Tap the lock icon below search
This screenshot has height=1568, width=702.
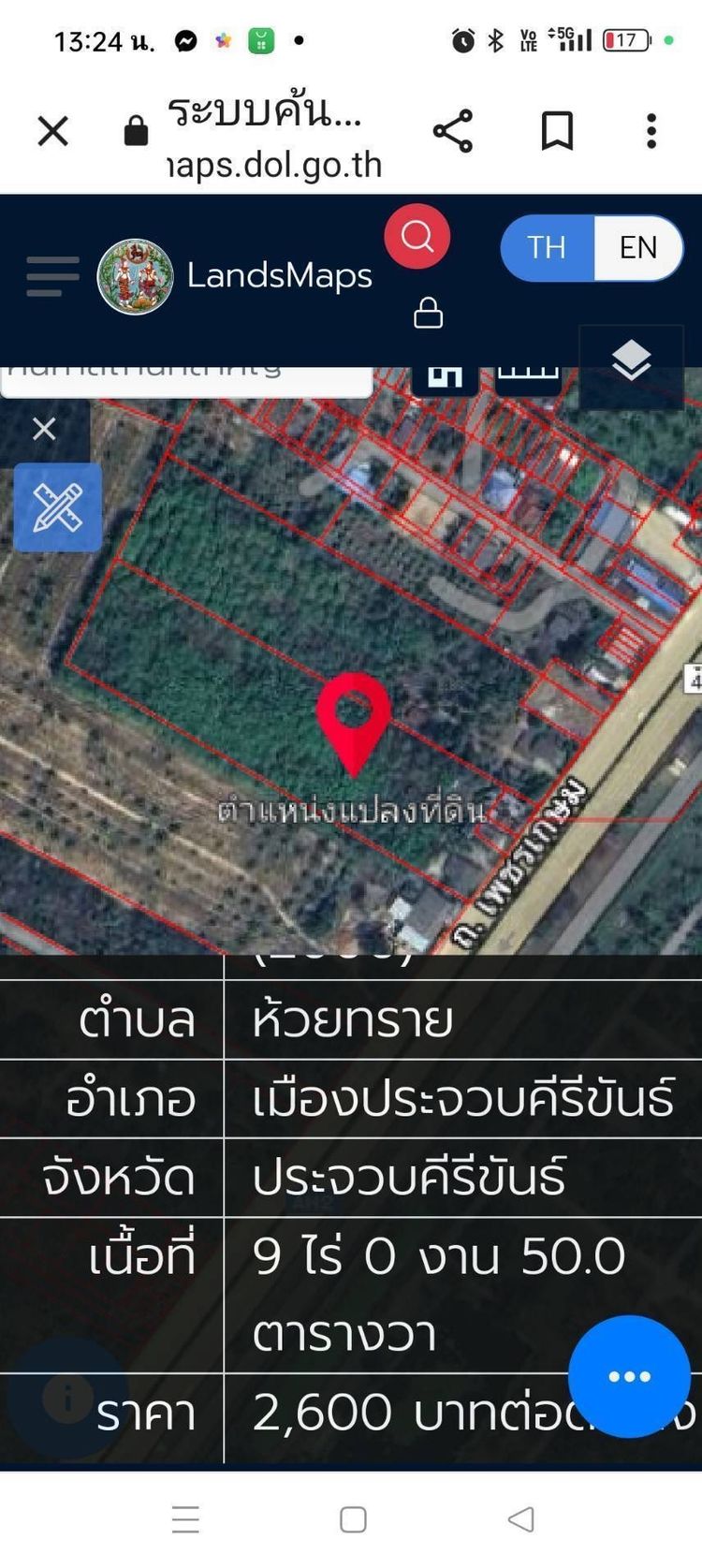tap(428, 313)
